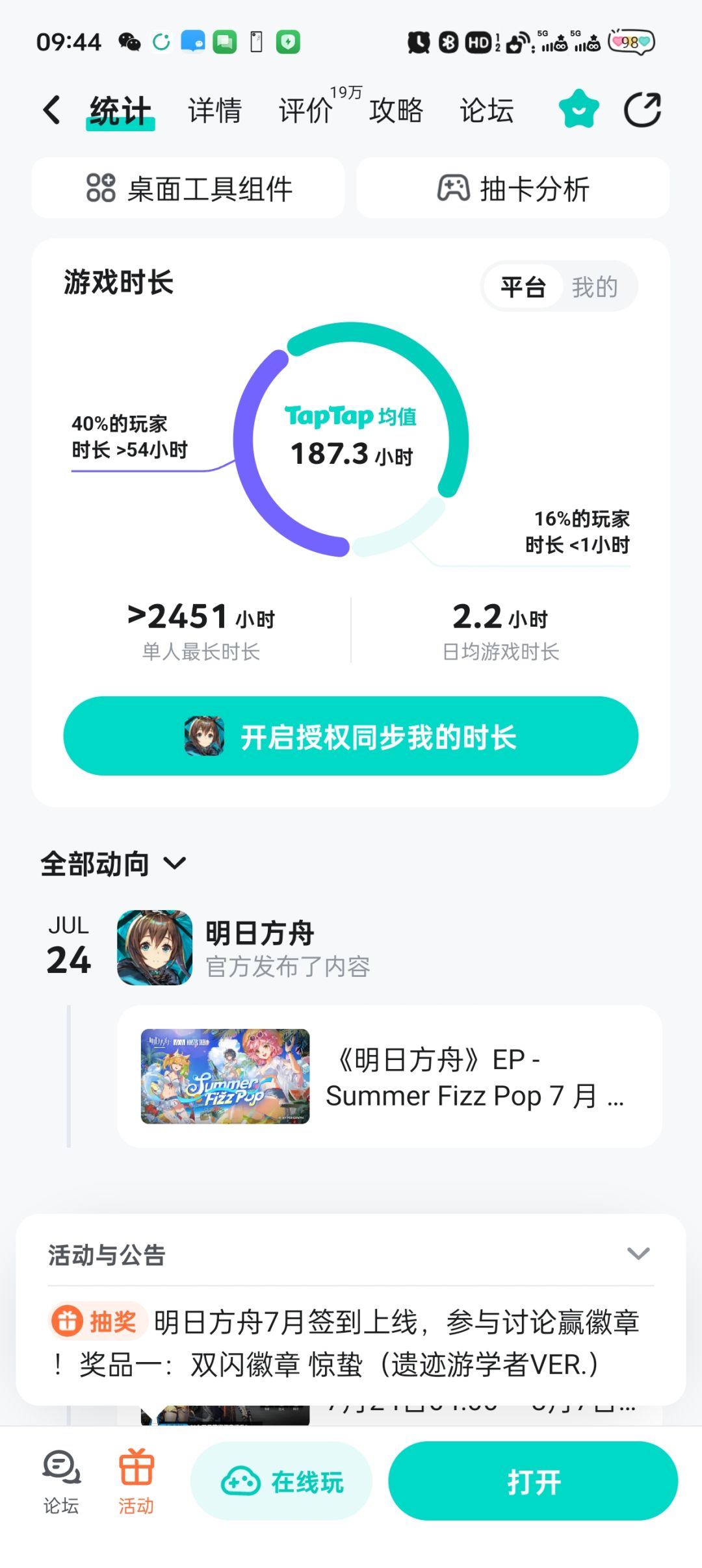Image resolution: width=702 pixels, height=1568 pixels.
Task: Open 桌面工具组件 widget option
Action: (188, 188)
